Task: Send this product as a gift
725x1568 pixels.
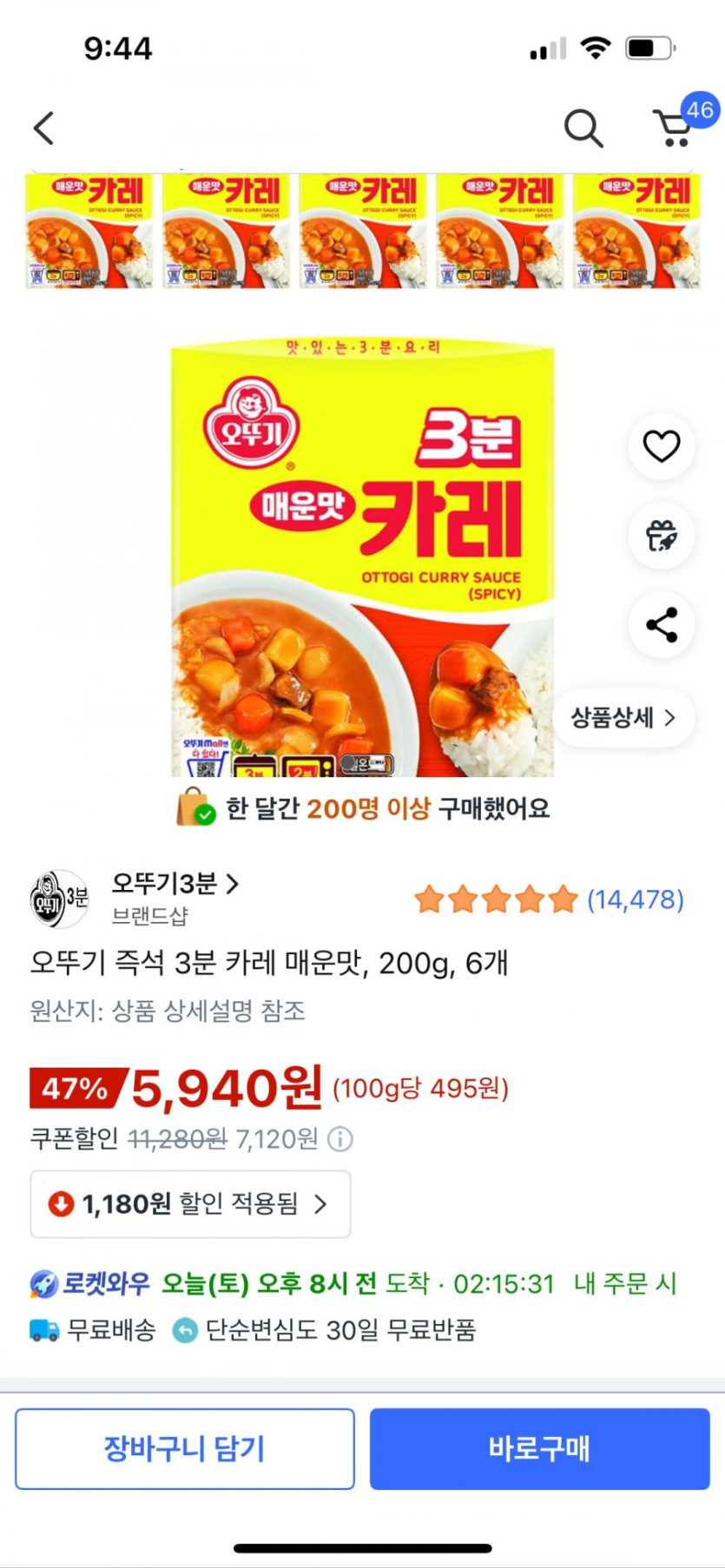Action: [661, 536]
